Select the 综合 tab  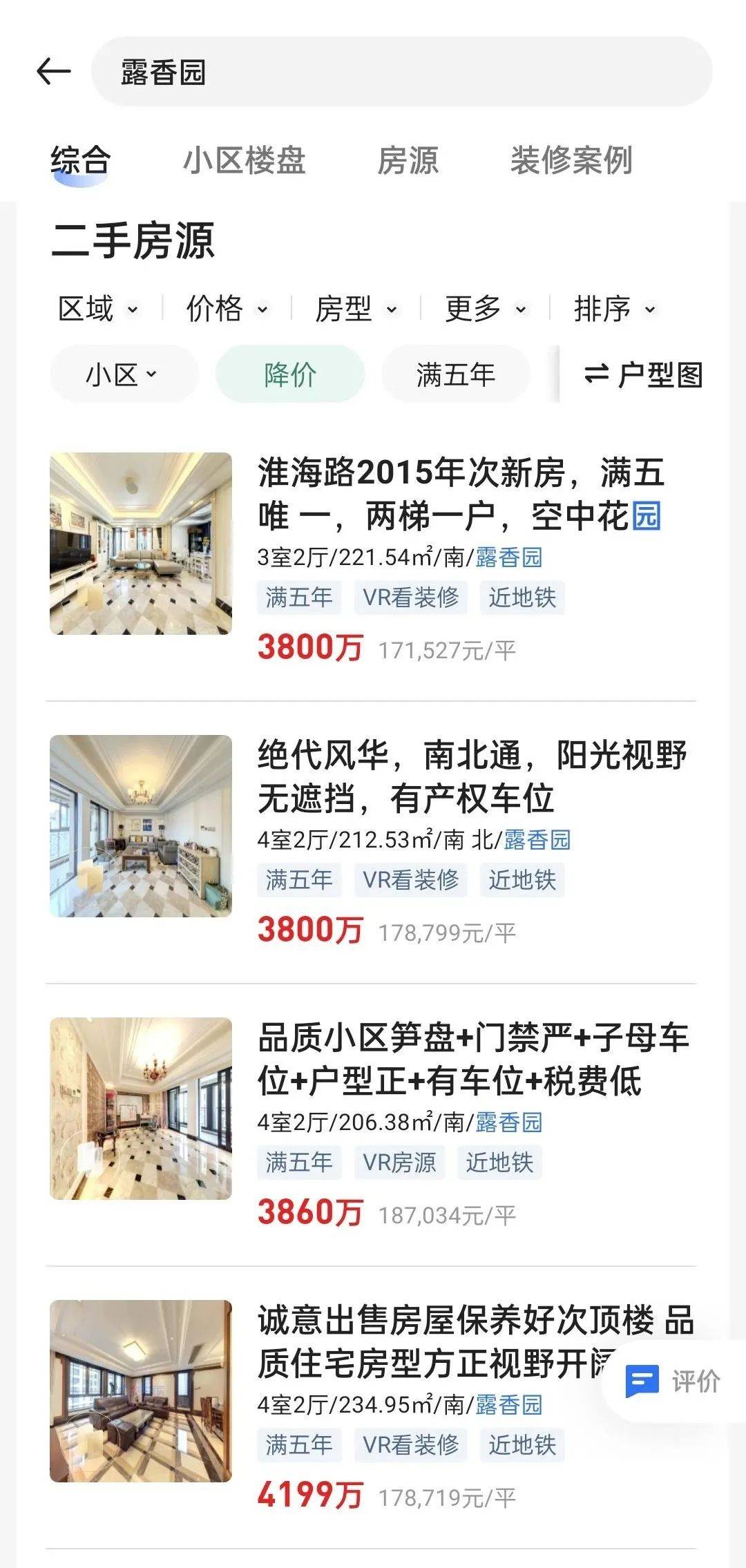point(80,161)
